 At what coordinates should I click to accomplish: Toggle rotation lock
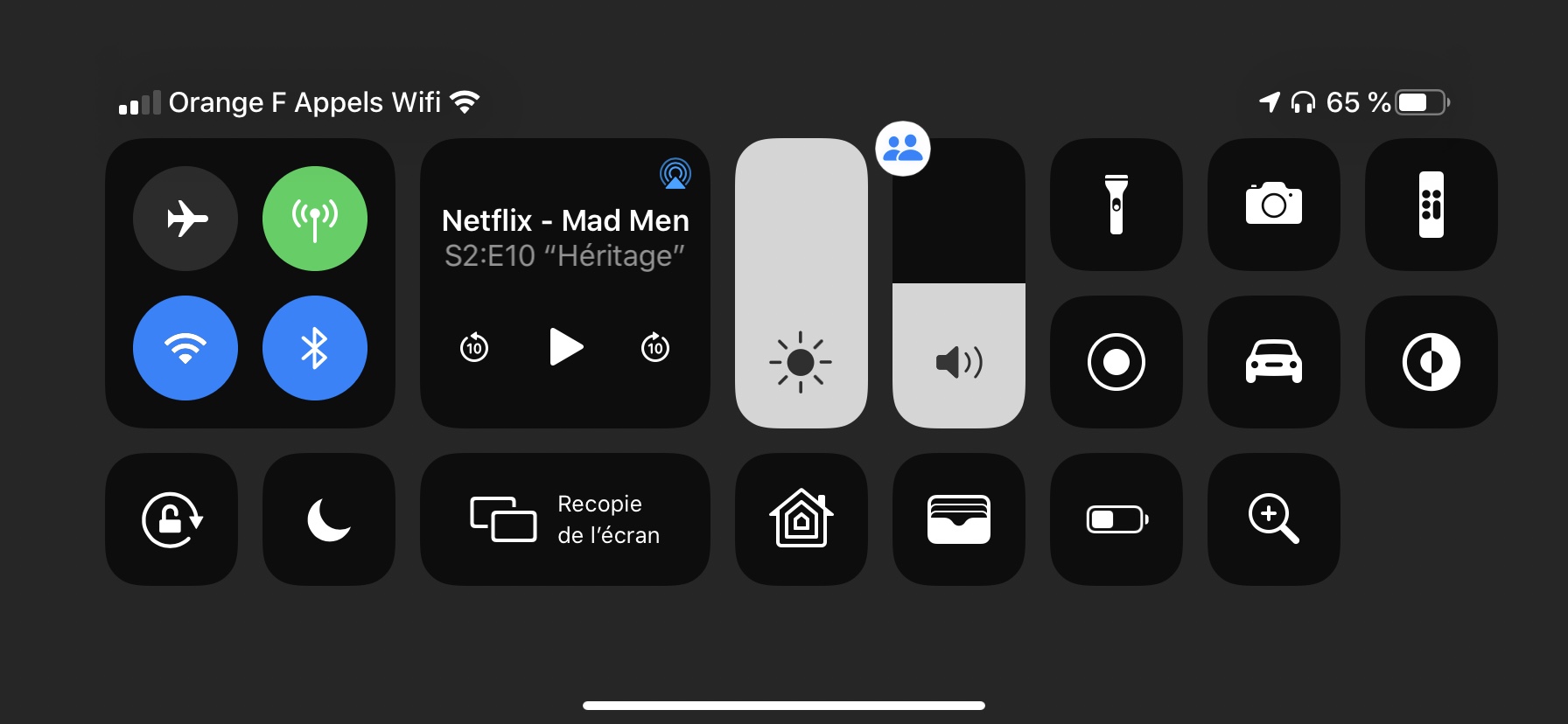coord(171,519)
